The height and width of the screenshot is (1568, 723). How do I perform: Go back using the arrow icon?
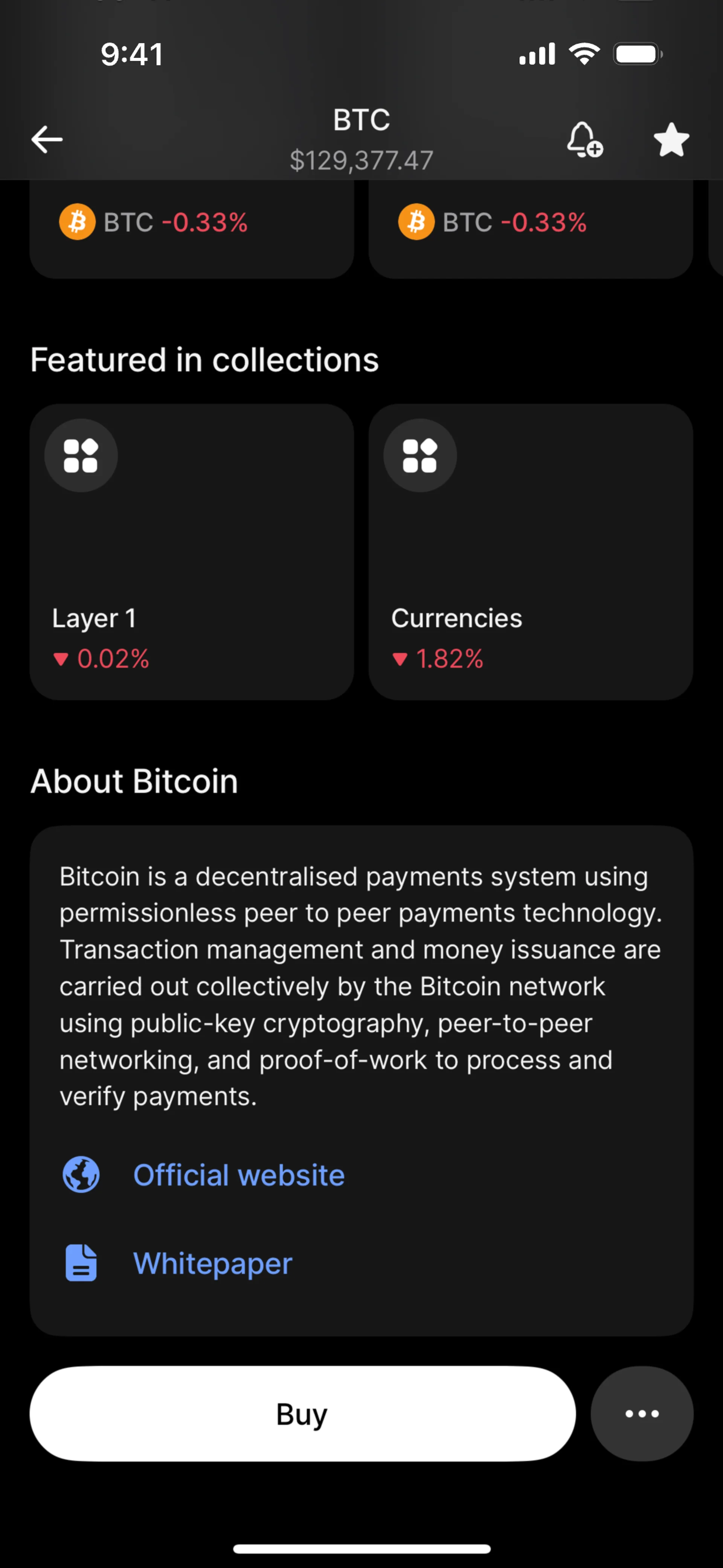click(x=47, y=139)
